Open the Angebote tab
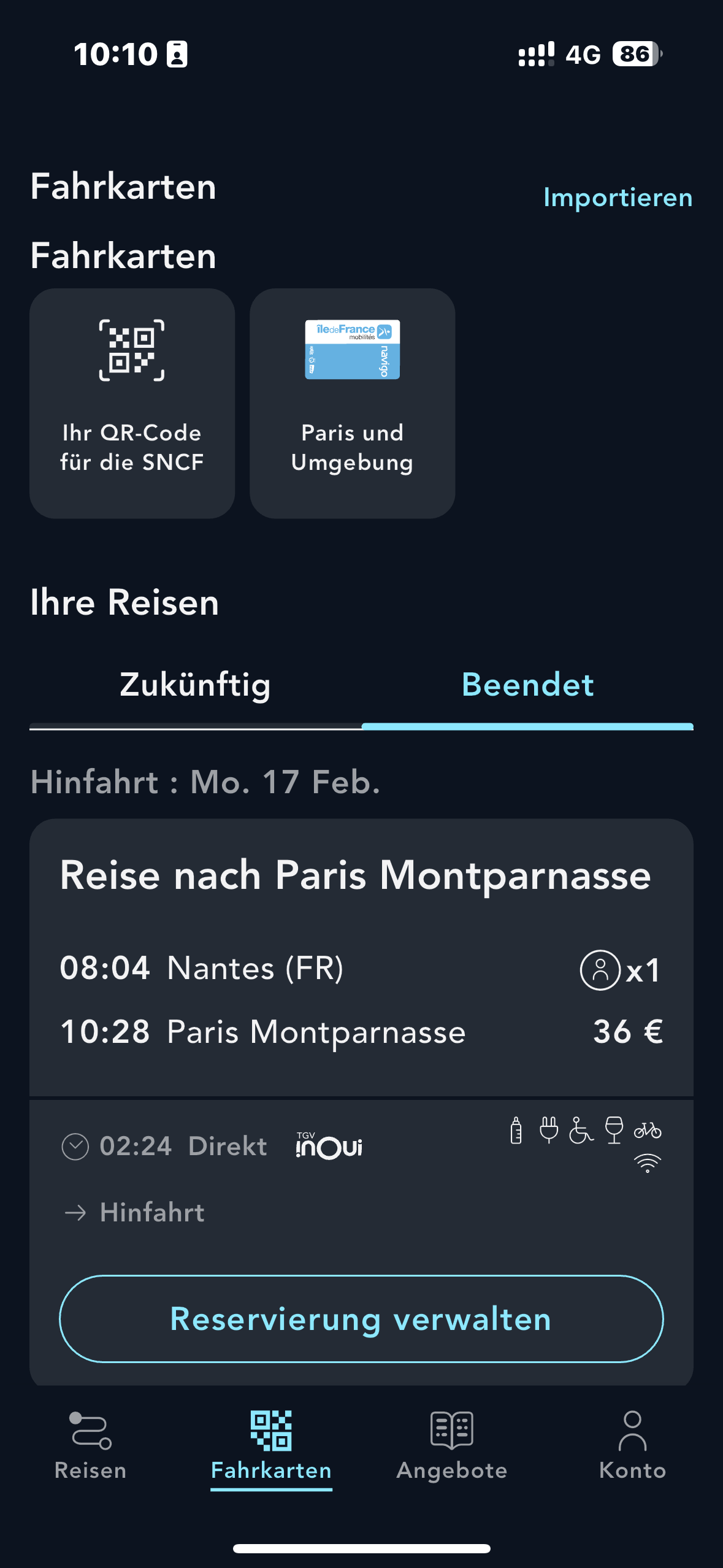 click(x=452, y=1444)
